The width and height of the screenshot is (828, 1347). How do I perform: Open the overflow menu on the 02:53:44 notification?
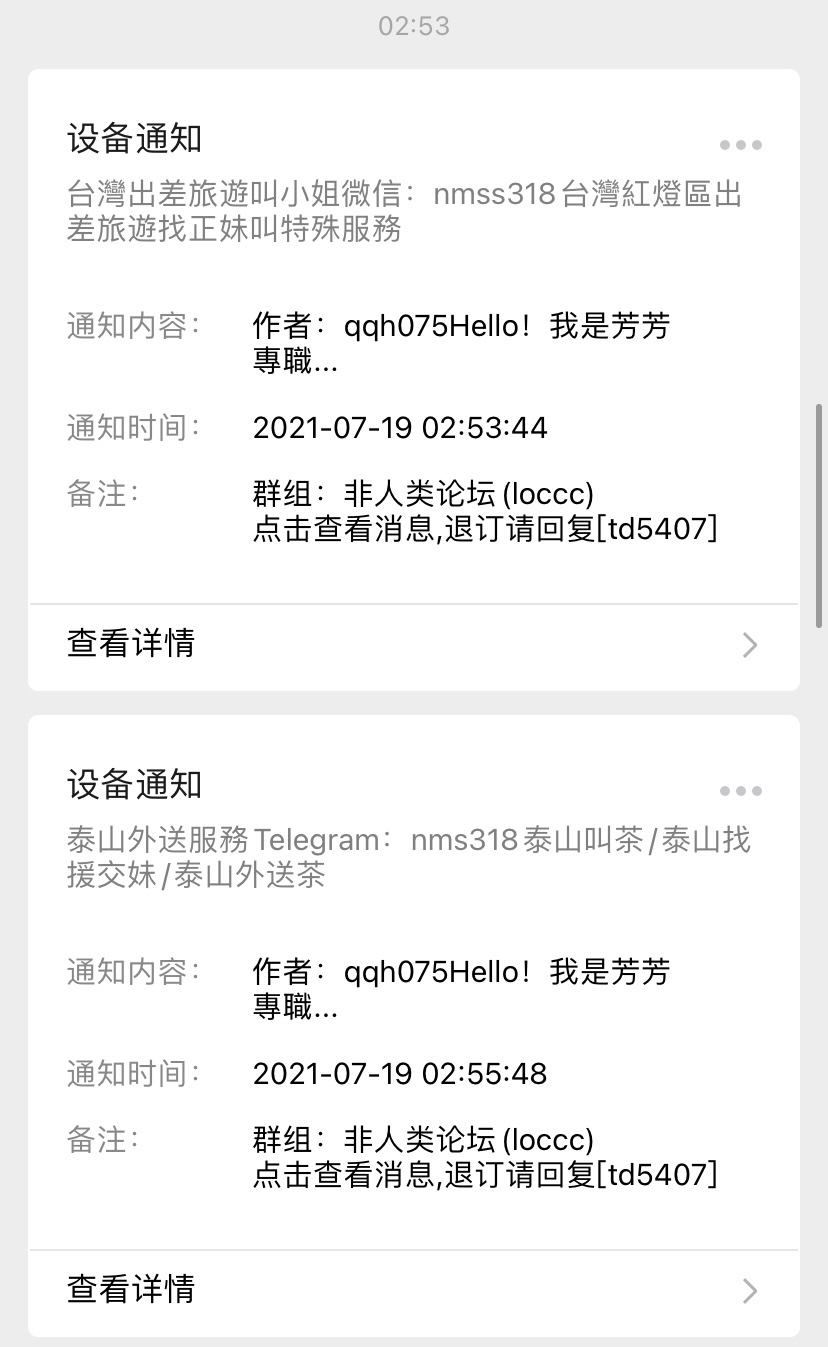[740, 145]
